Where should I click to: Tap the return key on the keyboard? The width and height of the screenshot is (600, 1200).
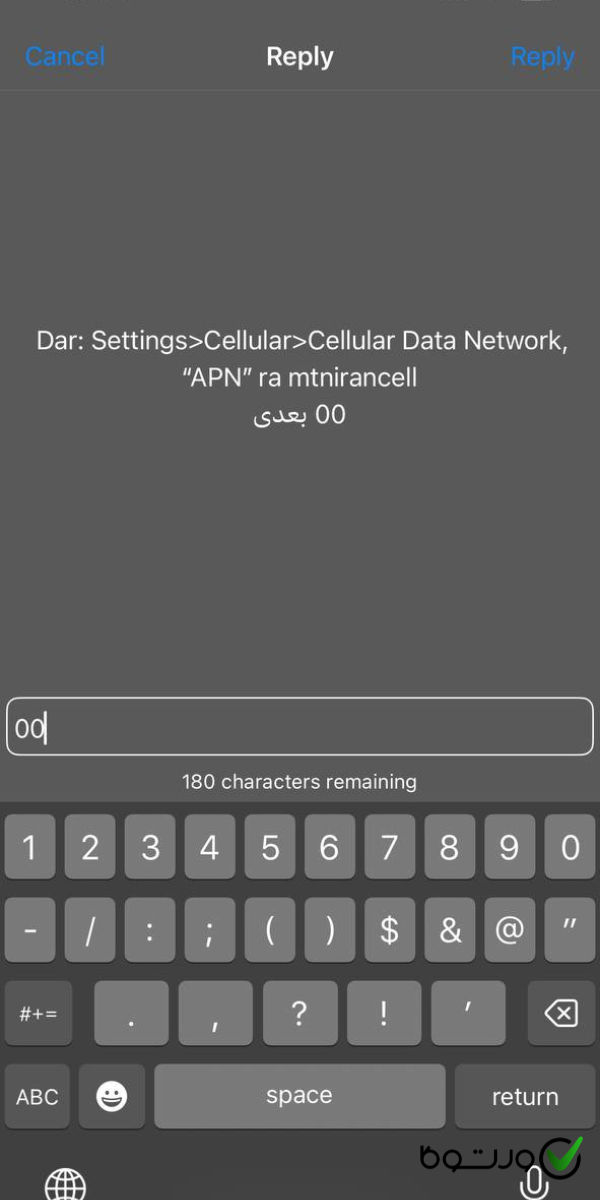[x=525, y=1097]
